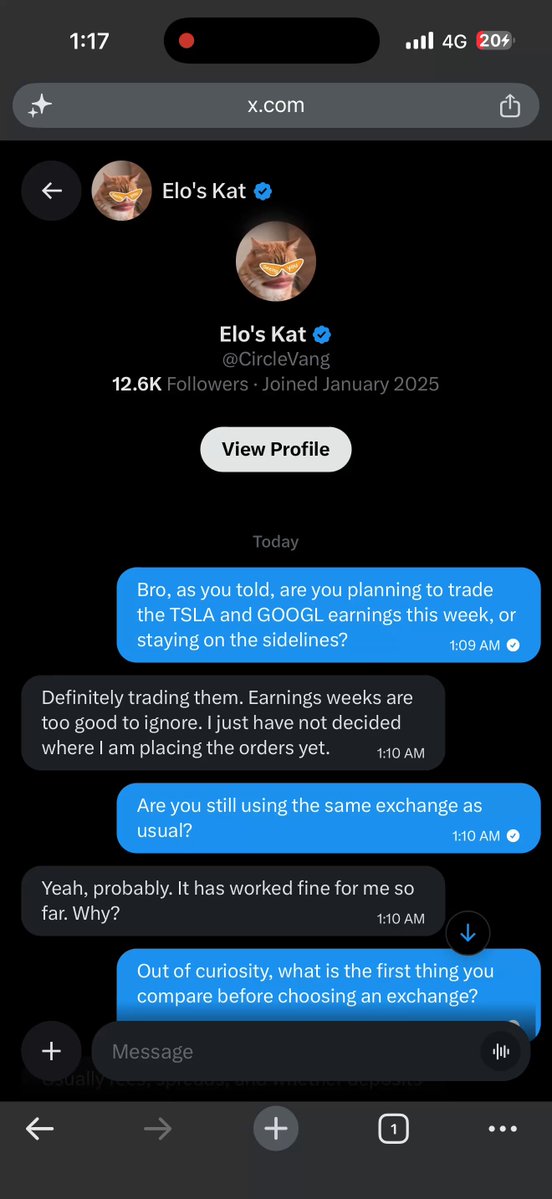Open the browser tab switcher
The image size is (552, 1199).
coord(393,1129)
